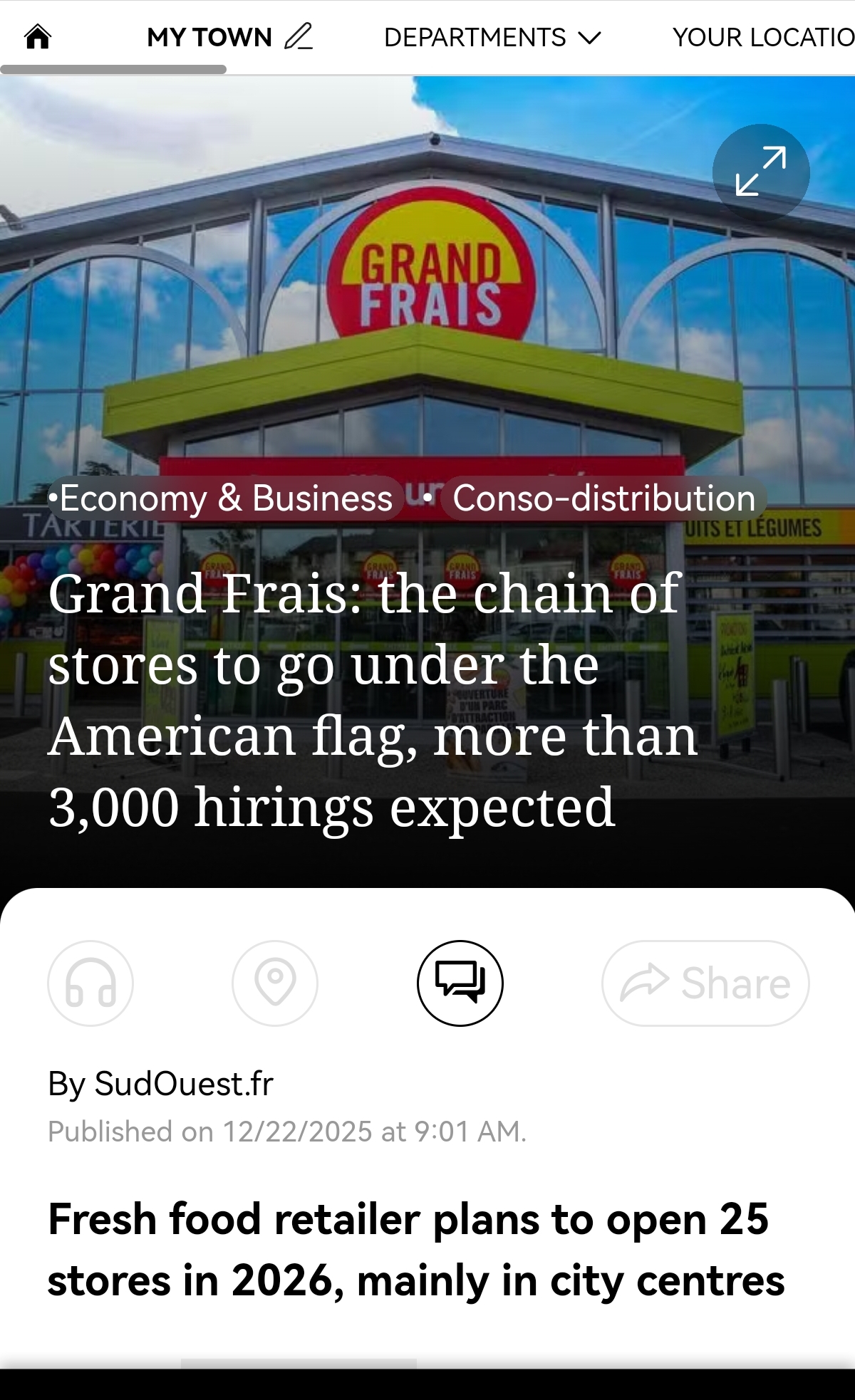Open Conso-distribution category tag

point(603,498)
